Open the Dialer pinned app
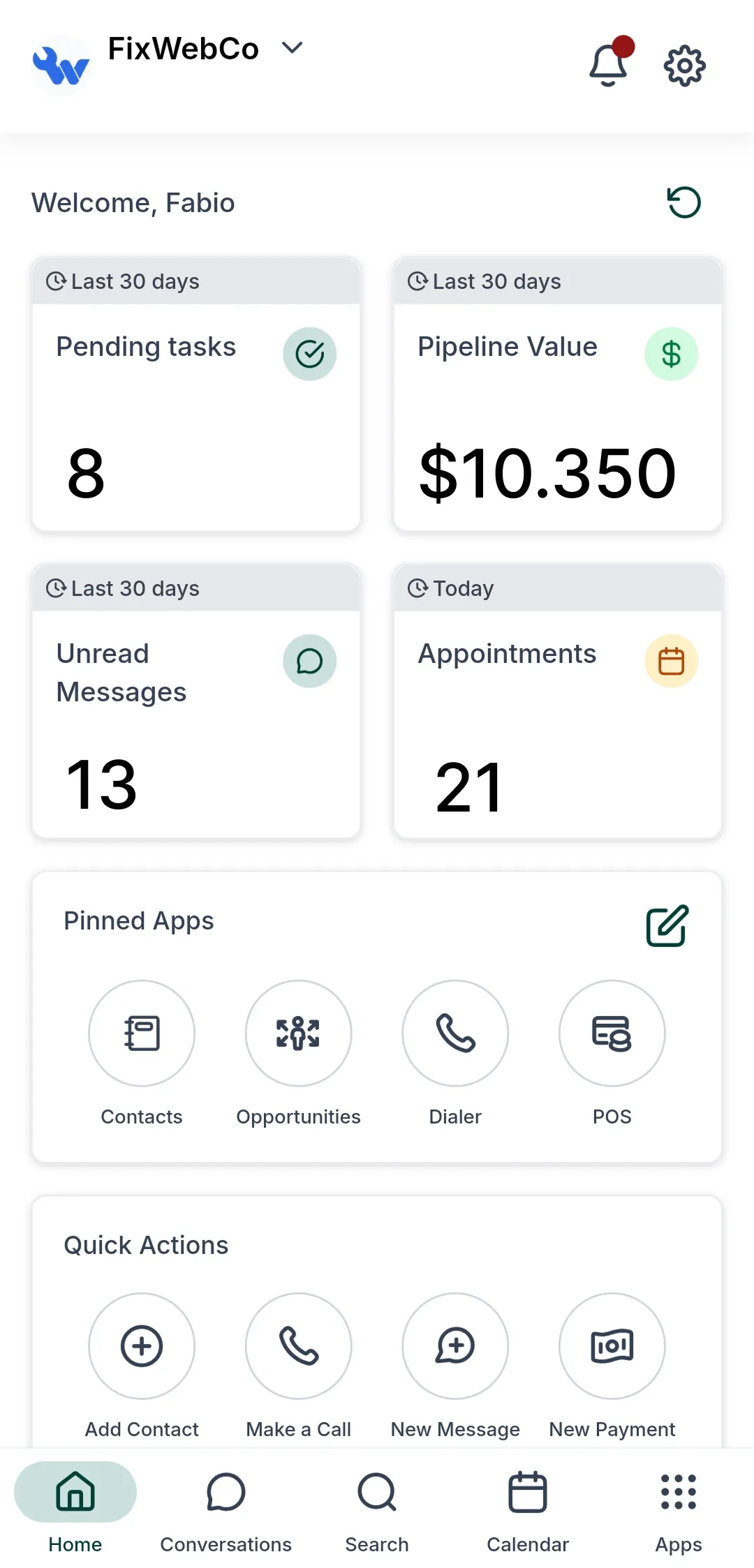Screen dimensions: 754x1568 tap(455, 1033)
